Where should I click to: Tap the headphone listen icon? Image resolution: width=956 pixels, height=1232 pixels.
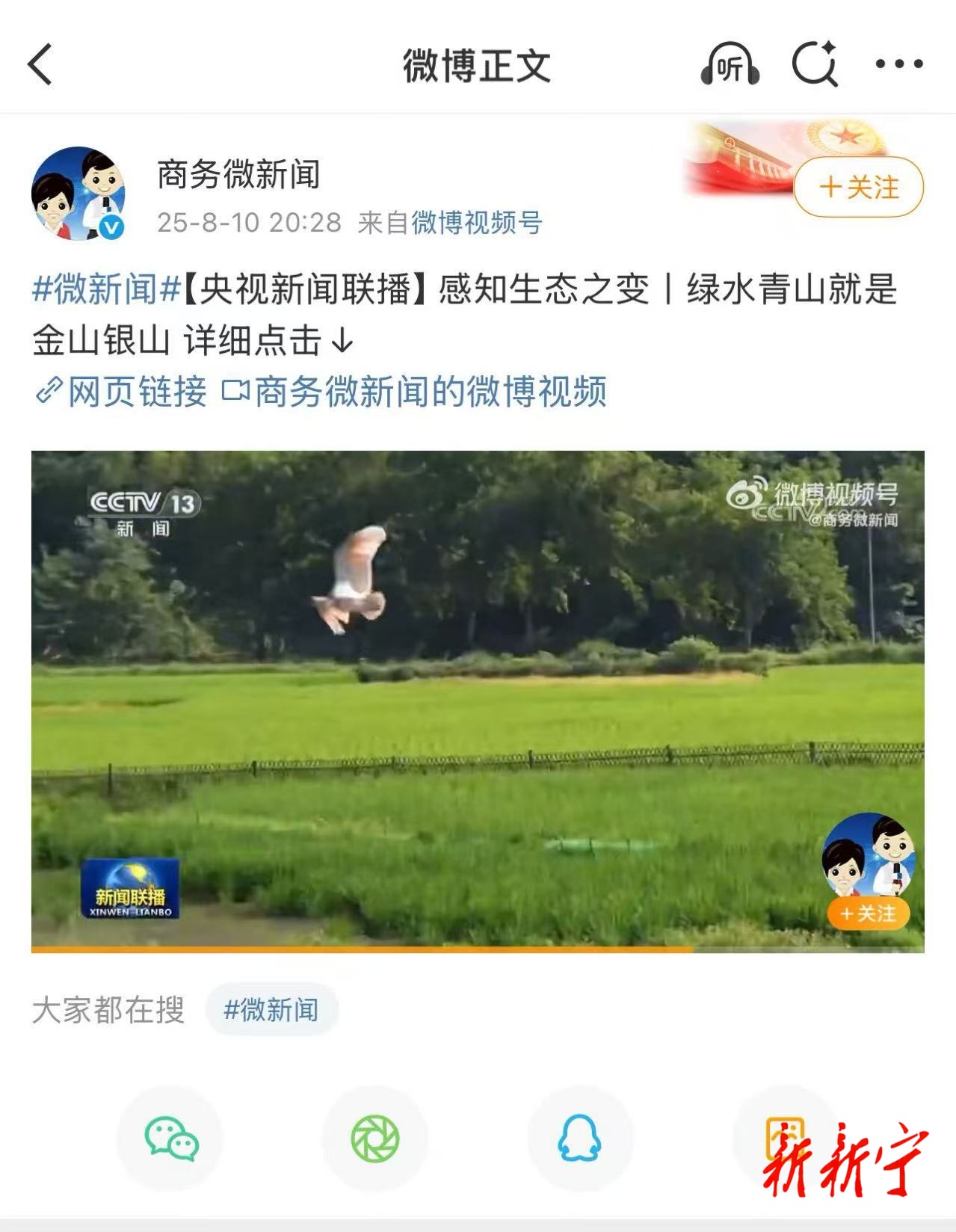click(x=730, y=64)
